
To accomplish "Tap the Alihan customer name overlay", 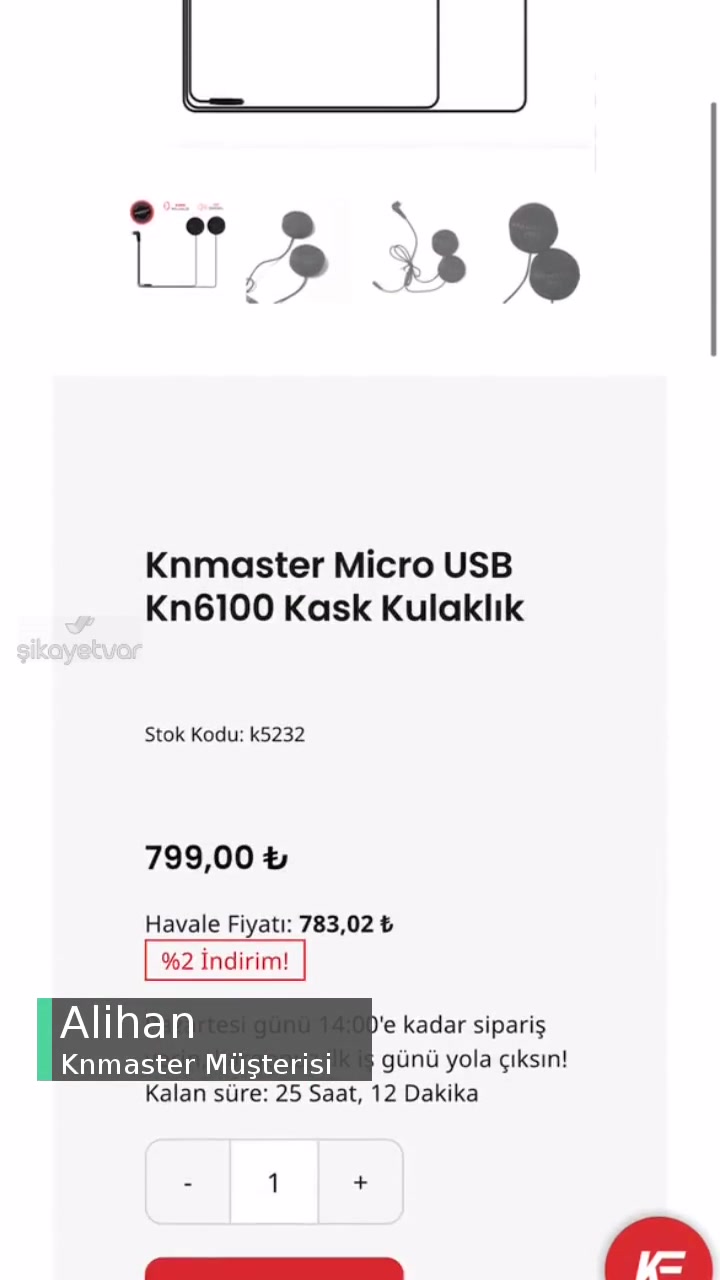I will pyautogui.click(x=128, y=1022).
